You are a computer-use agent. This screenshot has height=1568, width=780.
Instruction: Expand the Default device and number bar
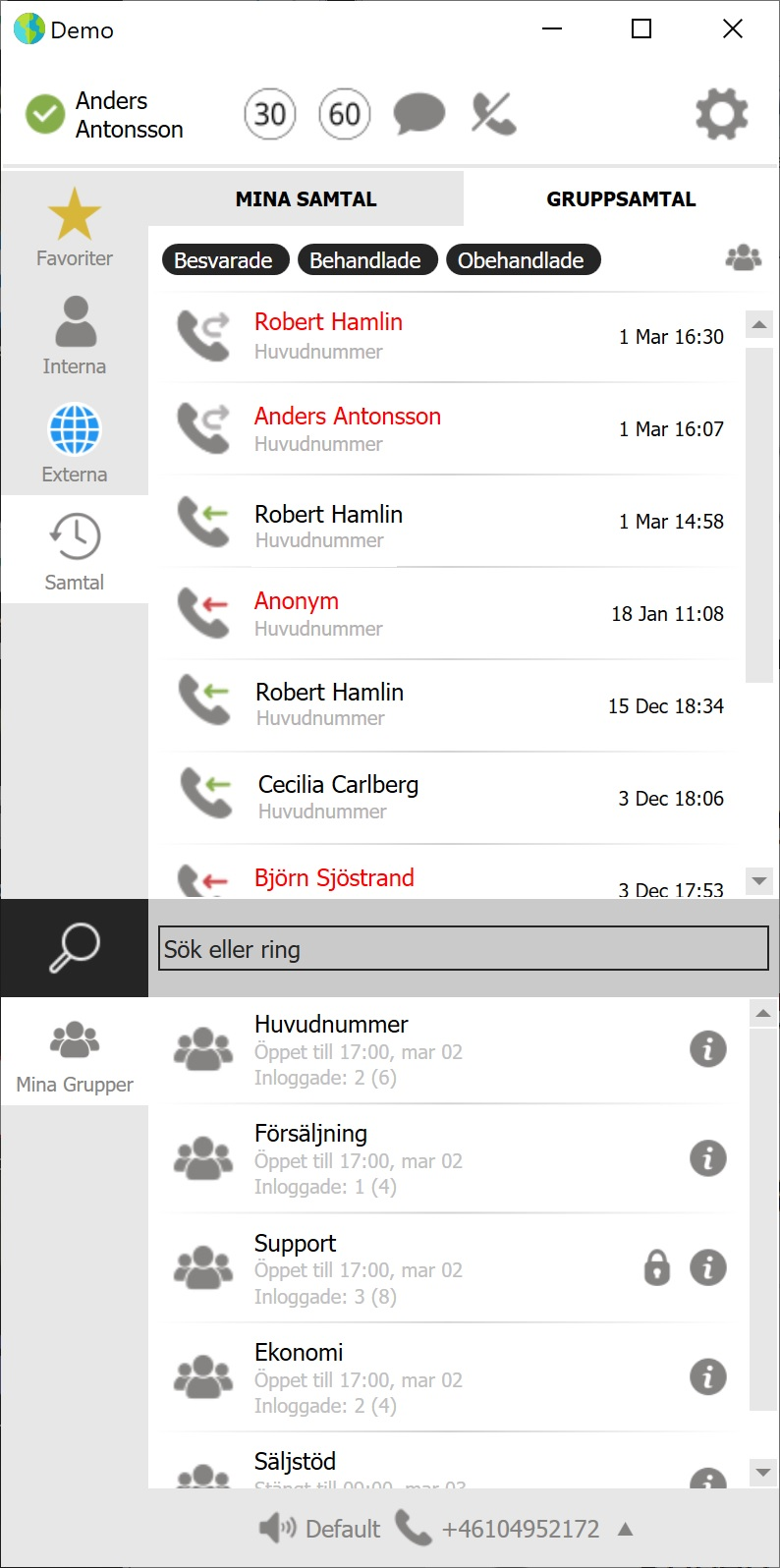[x=625, y=1530]
